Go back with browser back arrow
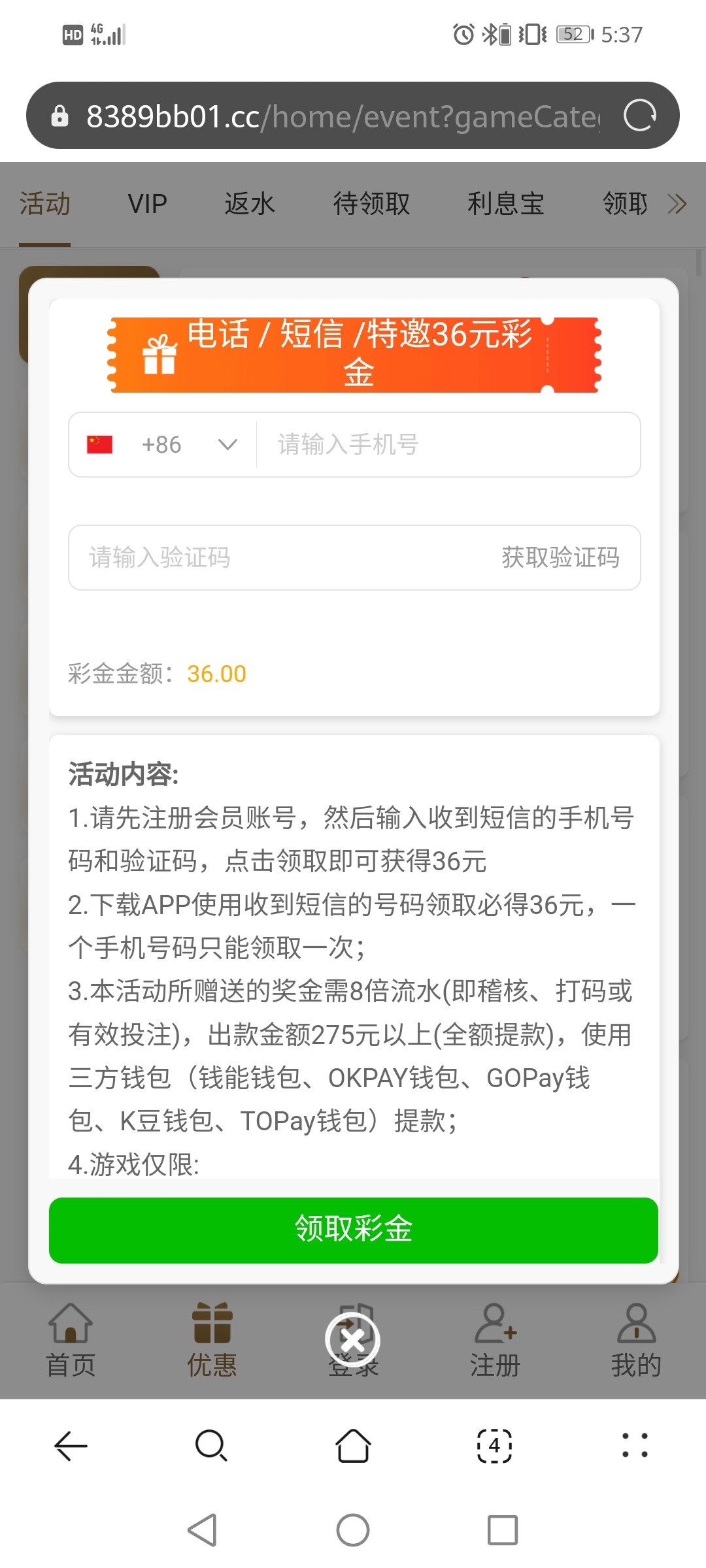 pyautogui.click(x=71, y=1445)
